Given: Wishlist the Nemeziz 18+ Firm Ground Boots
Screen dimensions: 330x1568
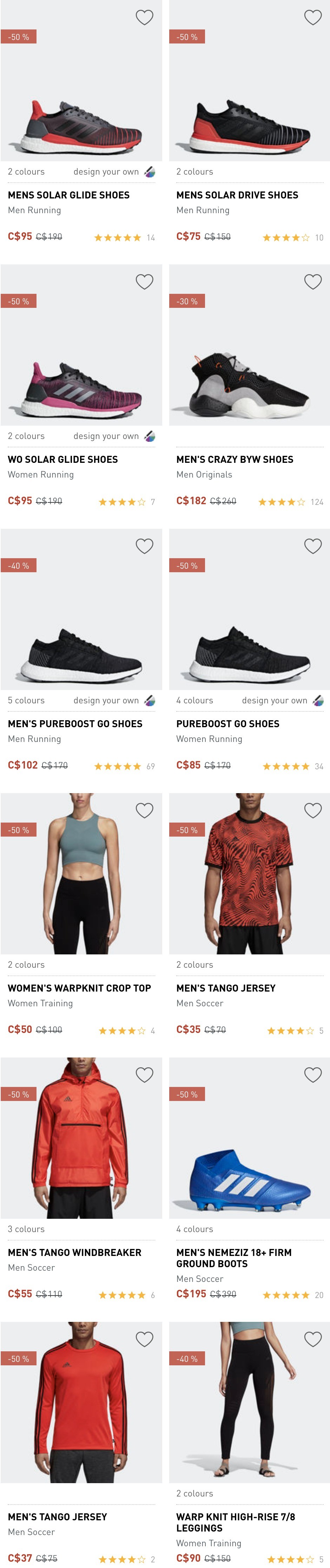Looking at the screenshot, I should tap(312, 1074).
